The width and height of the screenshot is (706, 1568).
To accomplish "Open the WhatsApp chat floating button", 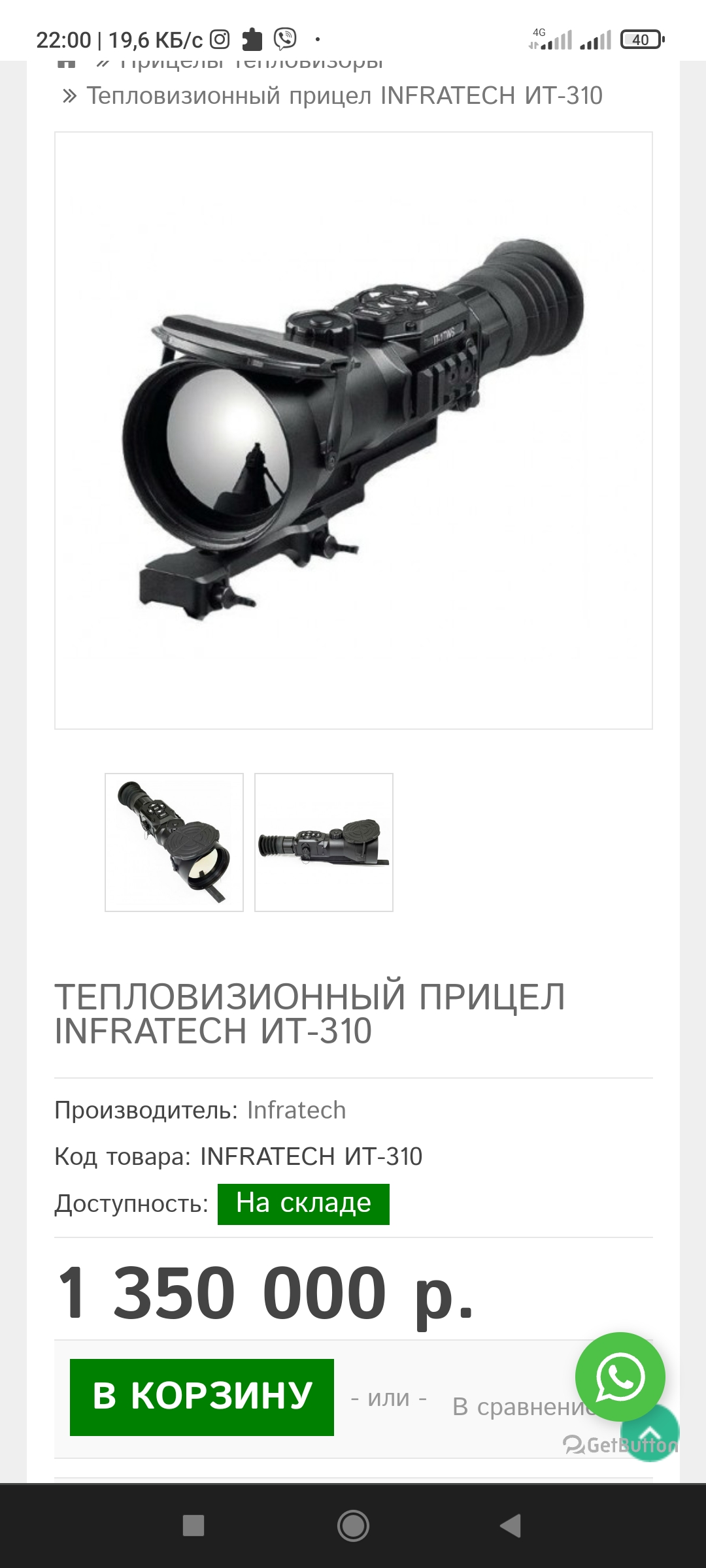I will [620, 1377].
